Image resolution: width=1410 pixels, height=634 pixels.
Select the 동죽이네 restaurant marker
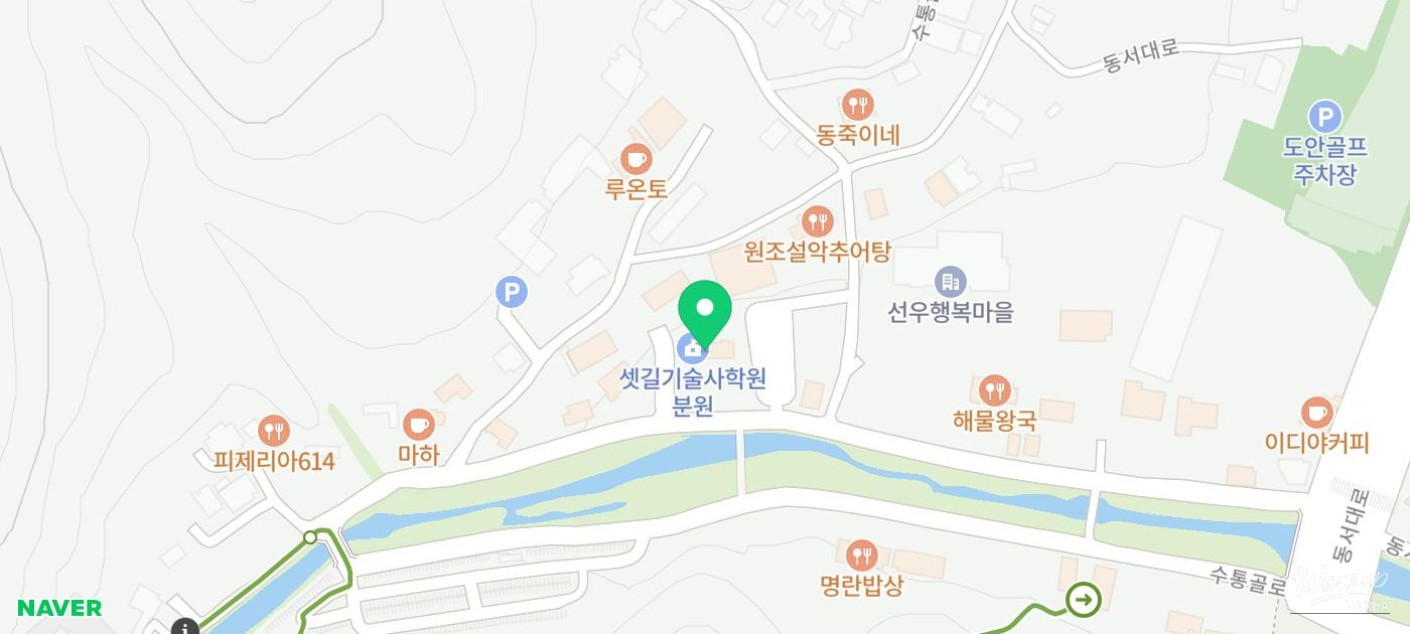click(x=858, y=105)
